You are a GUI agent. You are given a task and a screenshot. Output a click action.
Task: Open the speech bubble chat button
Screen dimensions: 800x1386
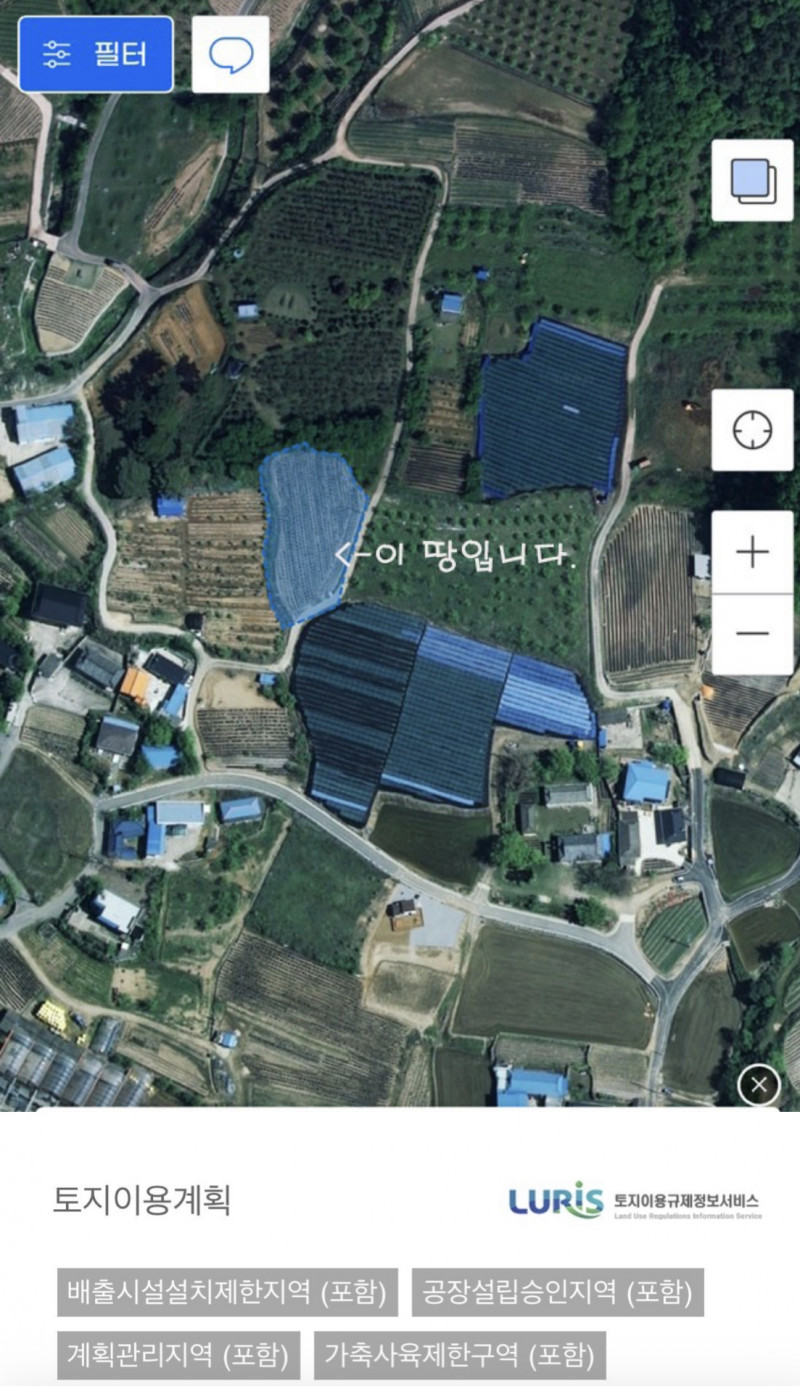[x=230, y=54]
